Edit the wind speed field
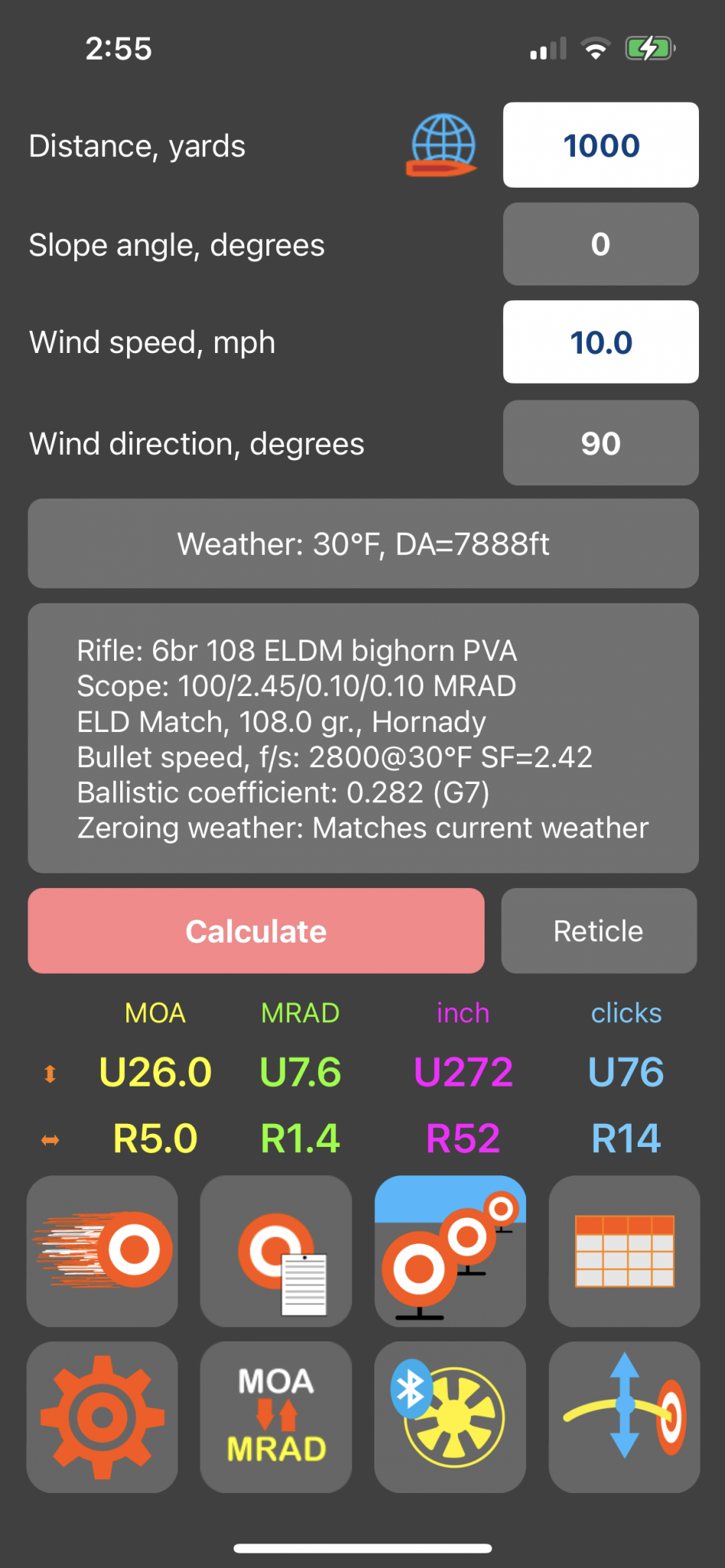The height and width of the screenshot is (1568, 725). tap(600, 342)
